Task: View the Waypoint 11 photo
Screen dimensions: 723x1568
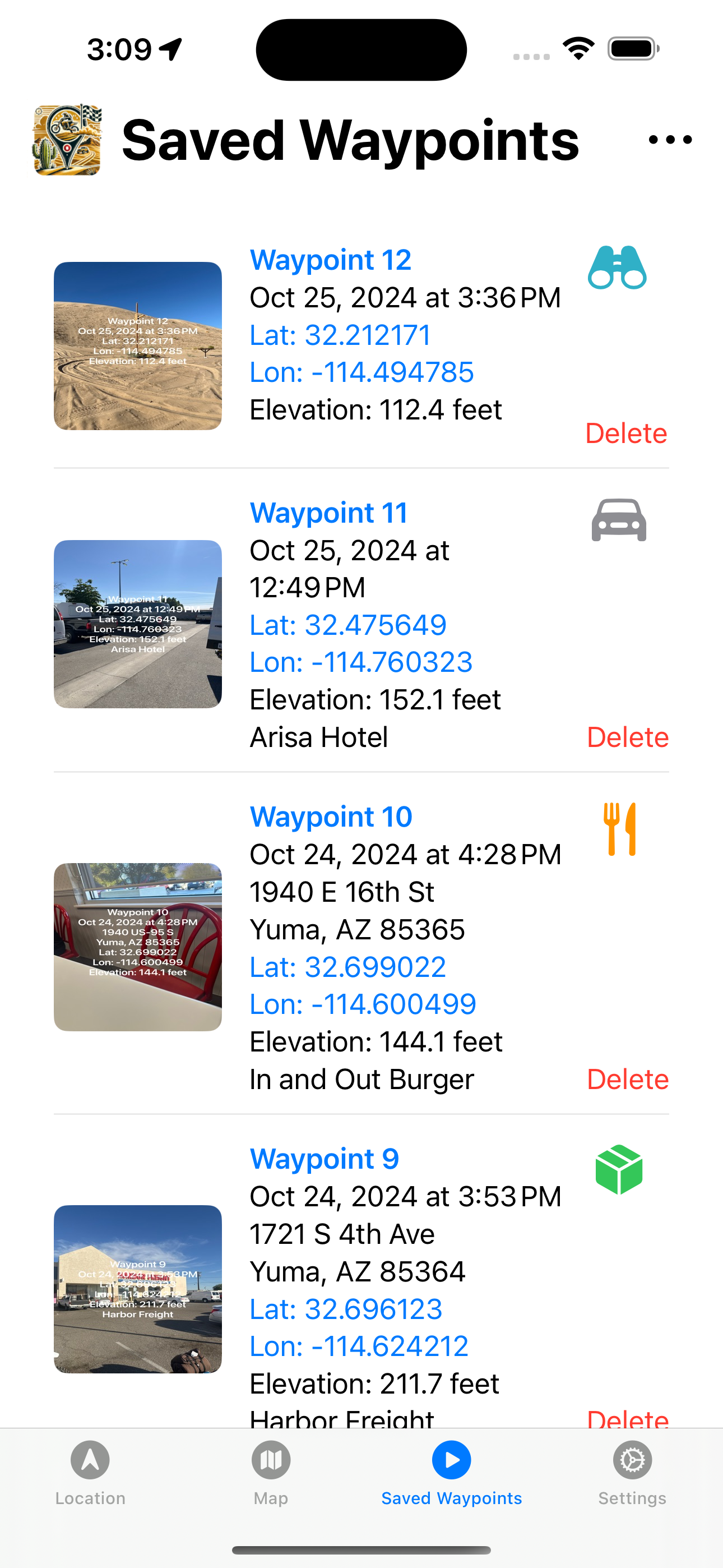Action: (x=138, y=624)
